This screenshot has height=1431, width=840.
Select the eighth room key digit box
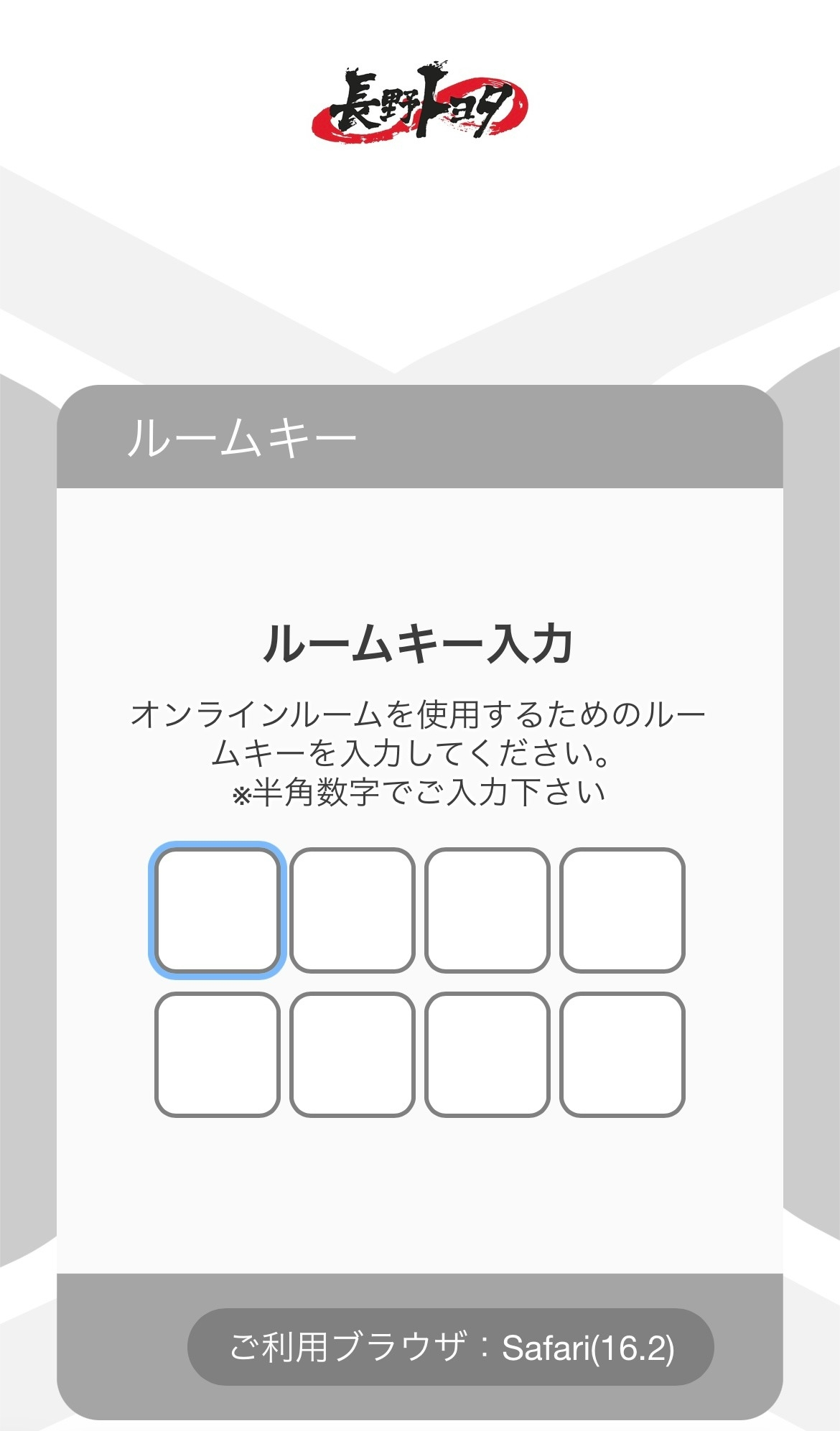click(622, 1054)
